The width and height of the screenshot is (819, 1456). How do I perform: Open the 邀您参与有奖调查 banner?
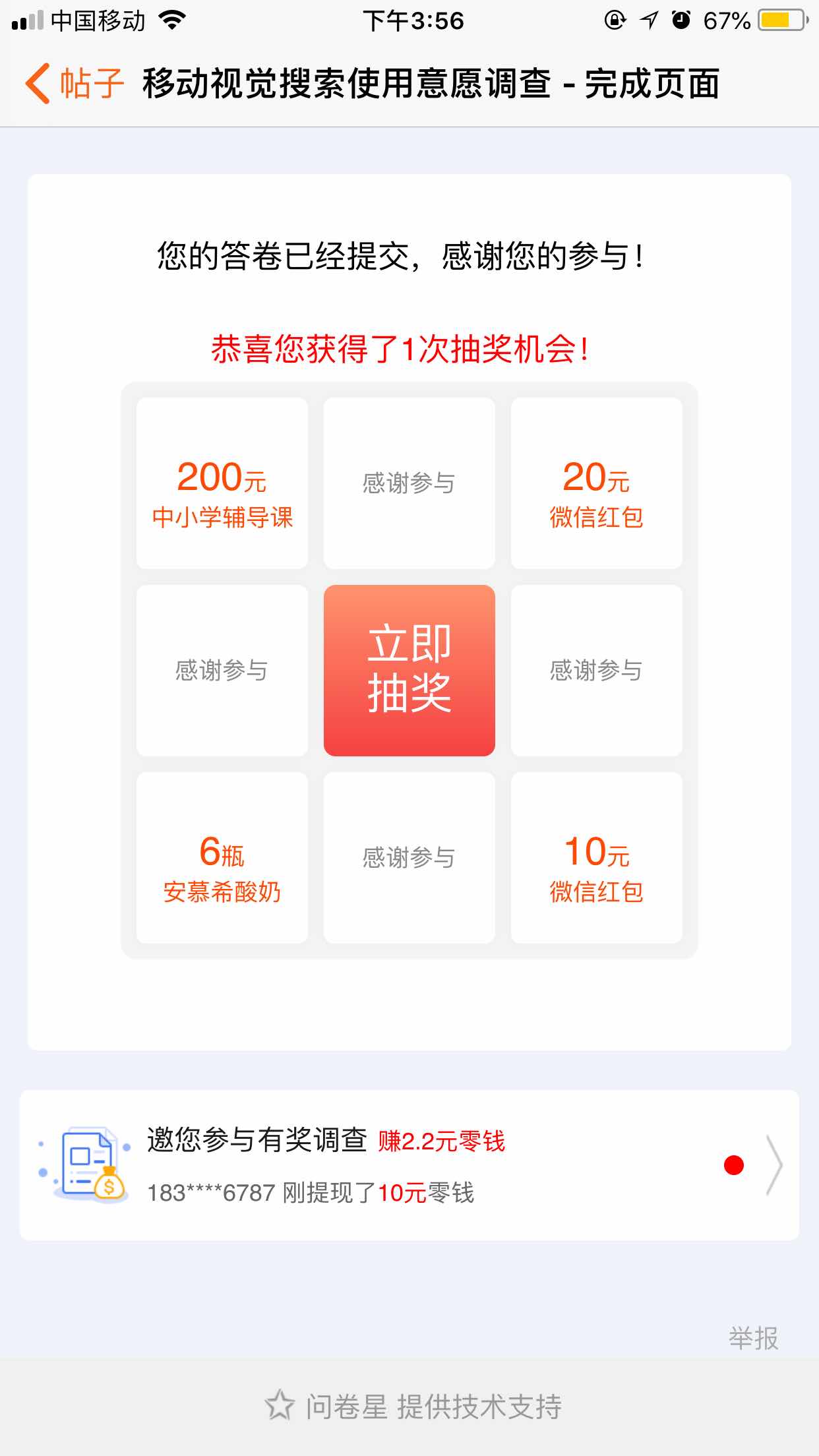pyautogui.click(x=409, y=1165)
